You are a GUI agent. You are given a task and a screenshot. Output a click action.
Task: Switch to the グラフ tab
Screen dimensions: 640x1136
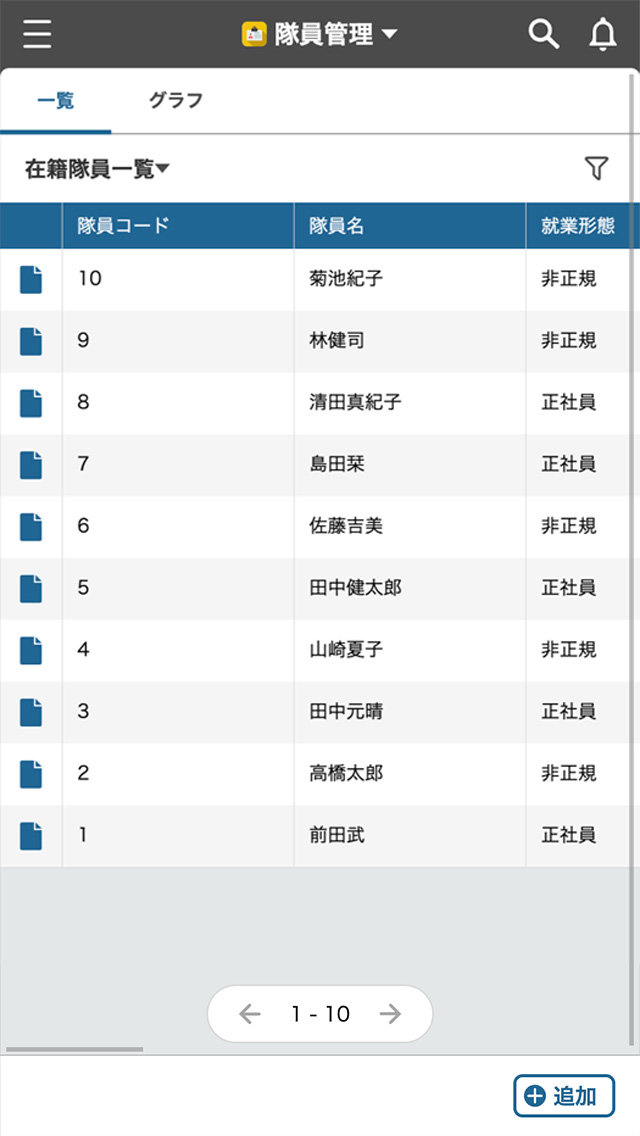pos(176,100)
